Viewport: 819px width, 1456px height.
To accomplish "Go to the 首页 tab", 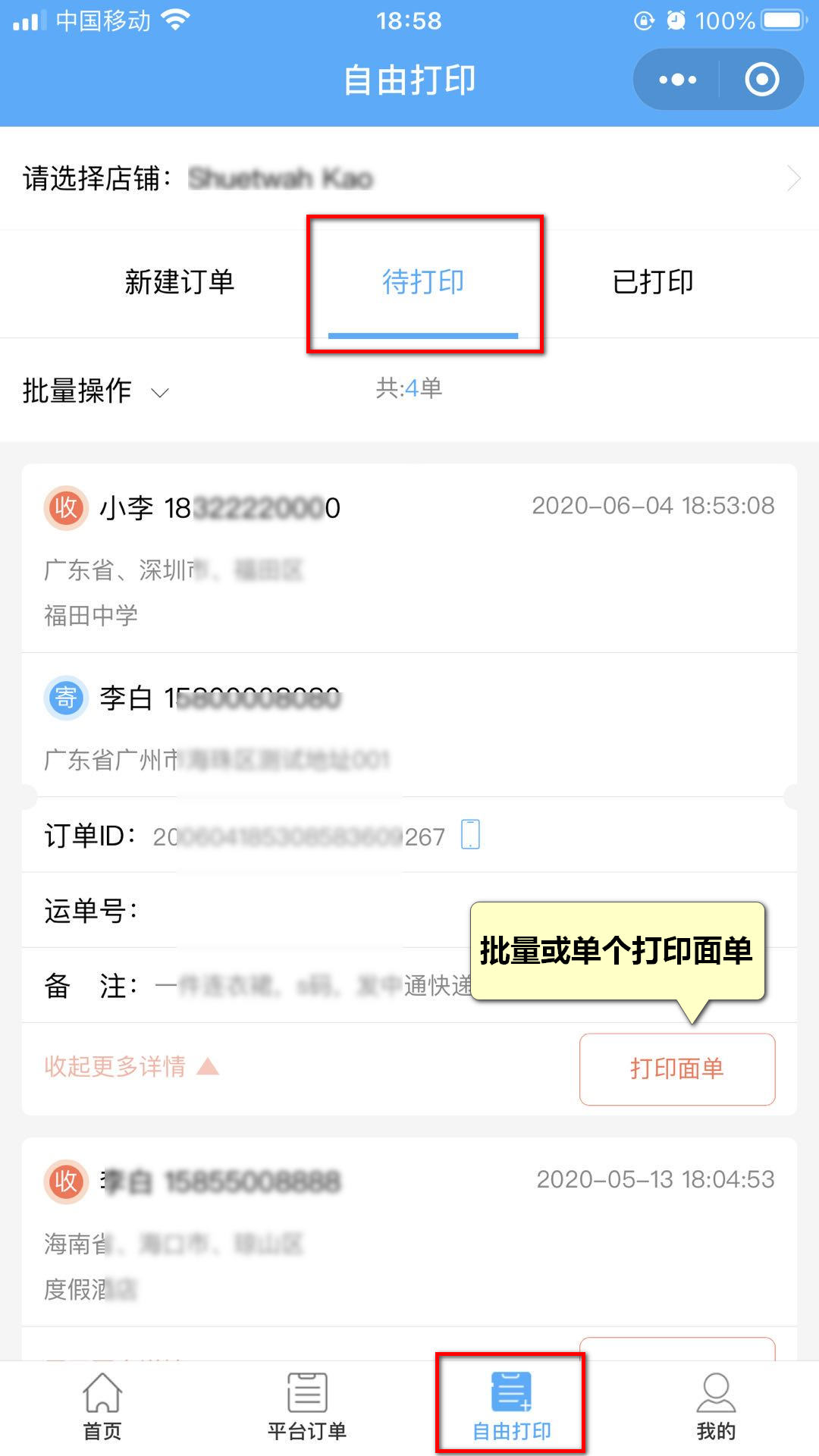I will coord(102,1407).
